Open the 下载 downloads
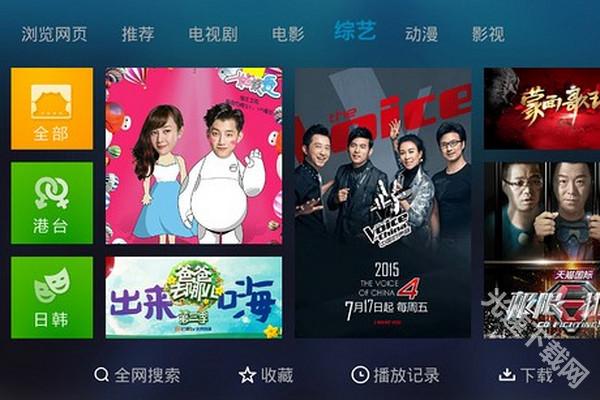Image resolution: width=600 pixels, height=400 pixels. tap(525, 376)
